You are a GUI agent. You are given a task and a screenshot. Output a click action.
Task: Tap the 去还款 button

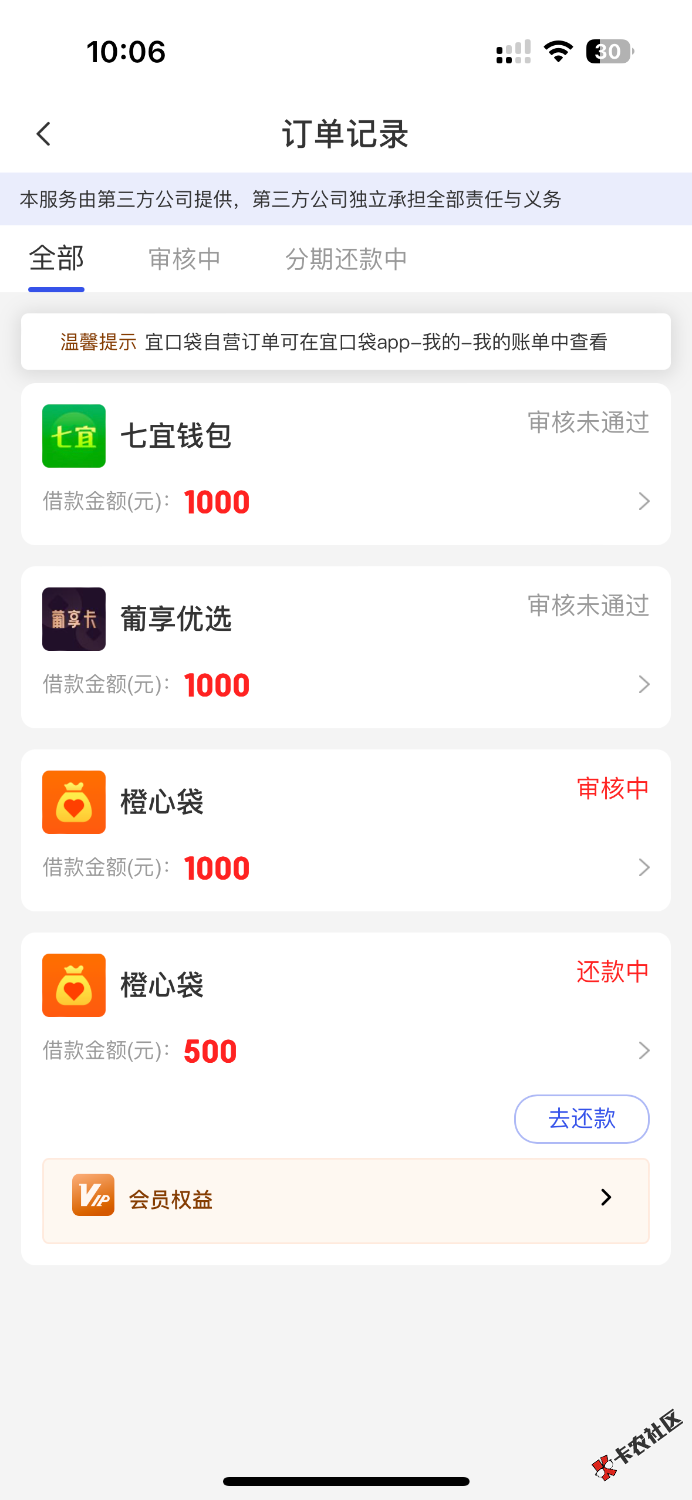tap(581, 1119)
